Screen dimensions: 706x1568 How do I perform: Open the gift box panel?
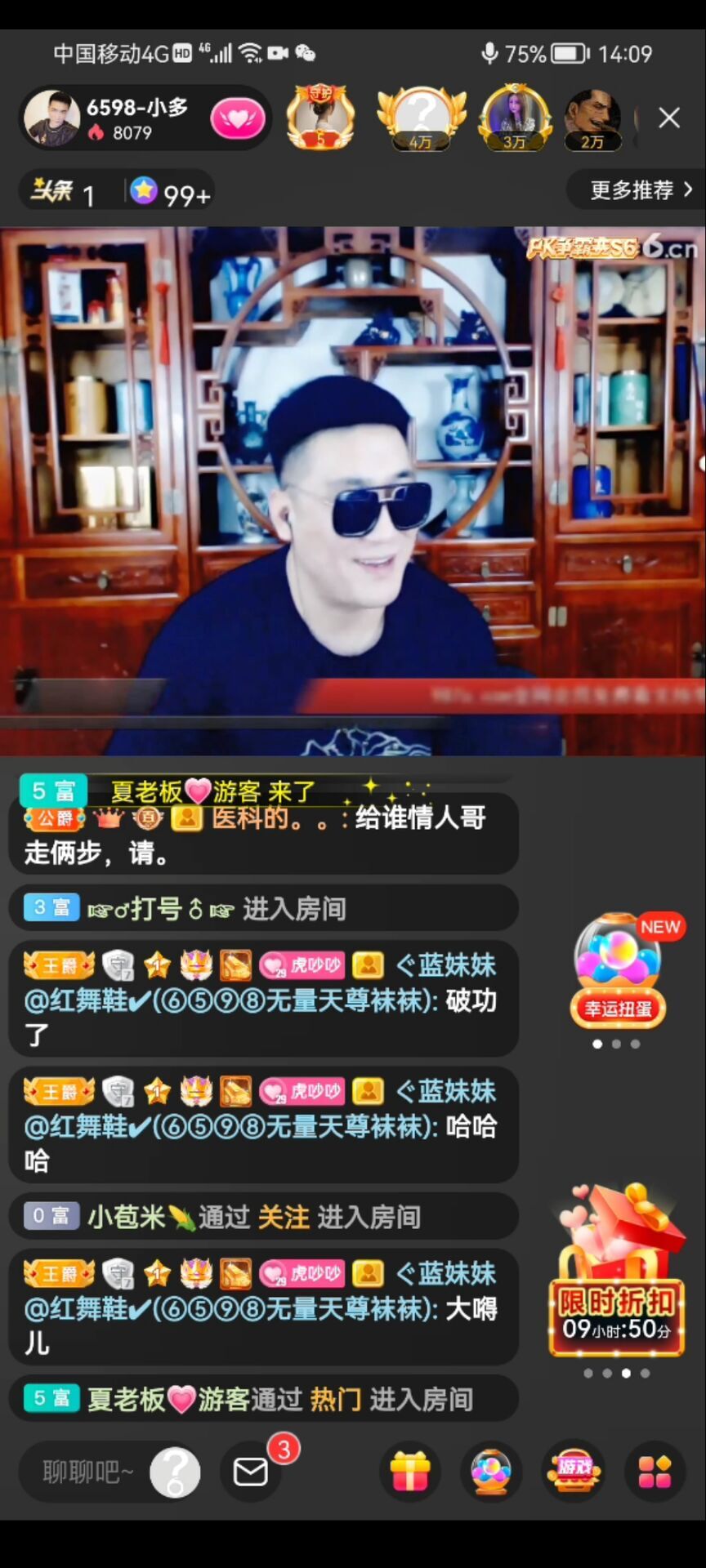(409, 1472)
